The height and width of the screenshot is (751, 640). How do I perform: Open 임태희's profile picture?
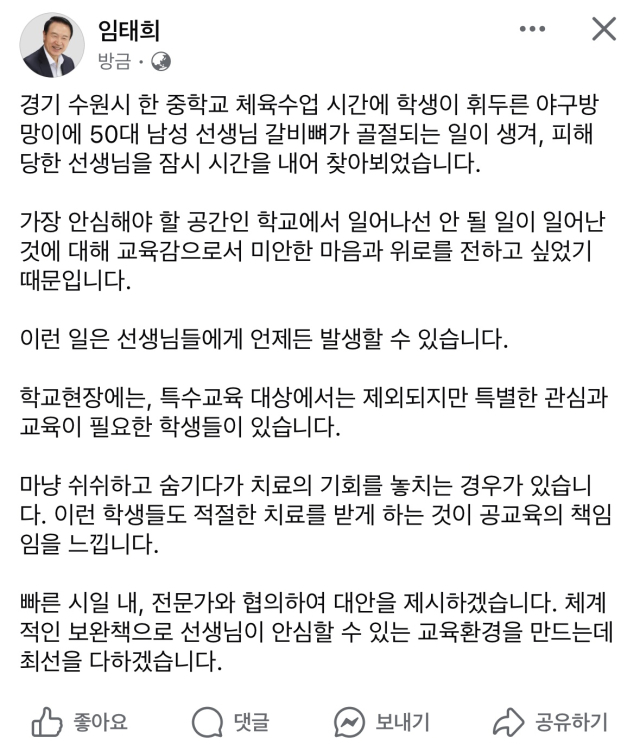[x=52, y=45]
